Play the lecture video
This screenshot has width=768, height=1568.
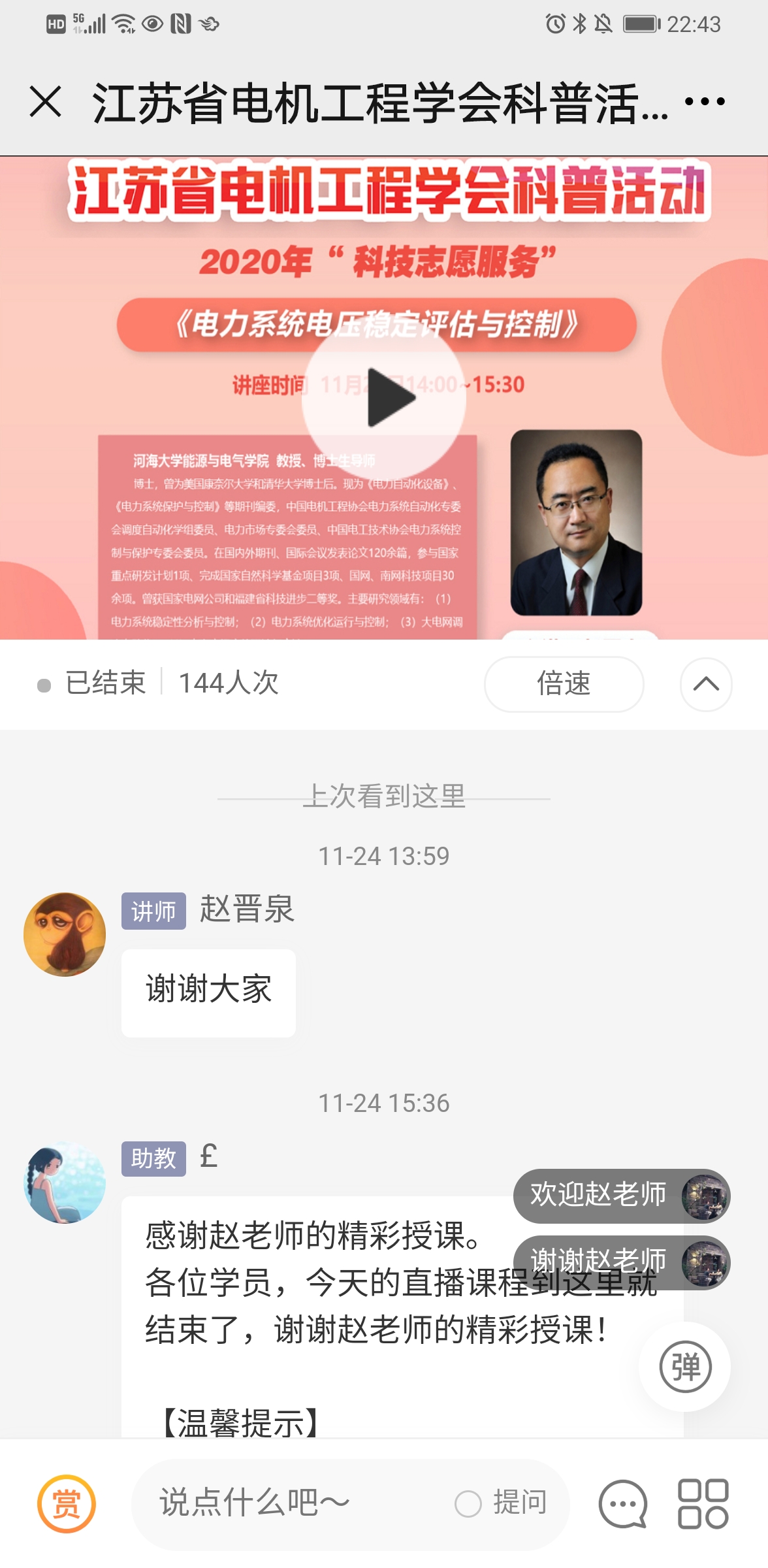coord(384,398)
